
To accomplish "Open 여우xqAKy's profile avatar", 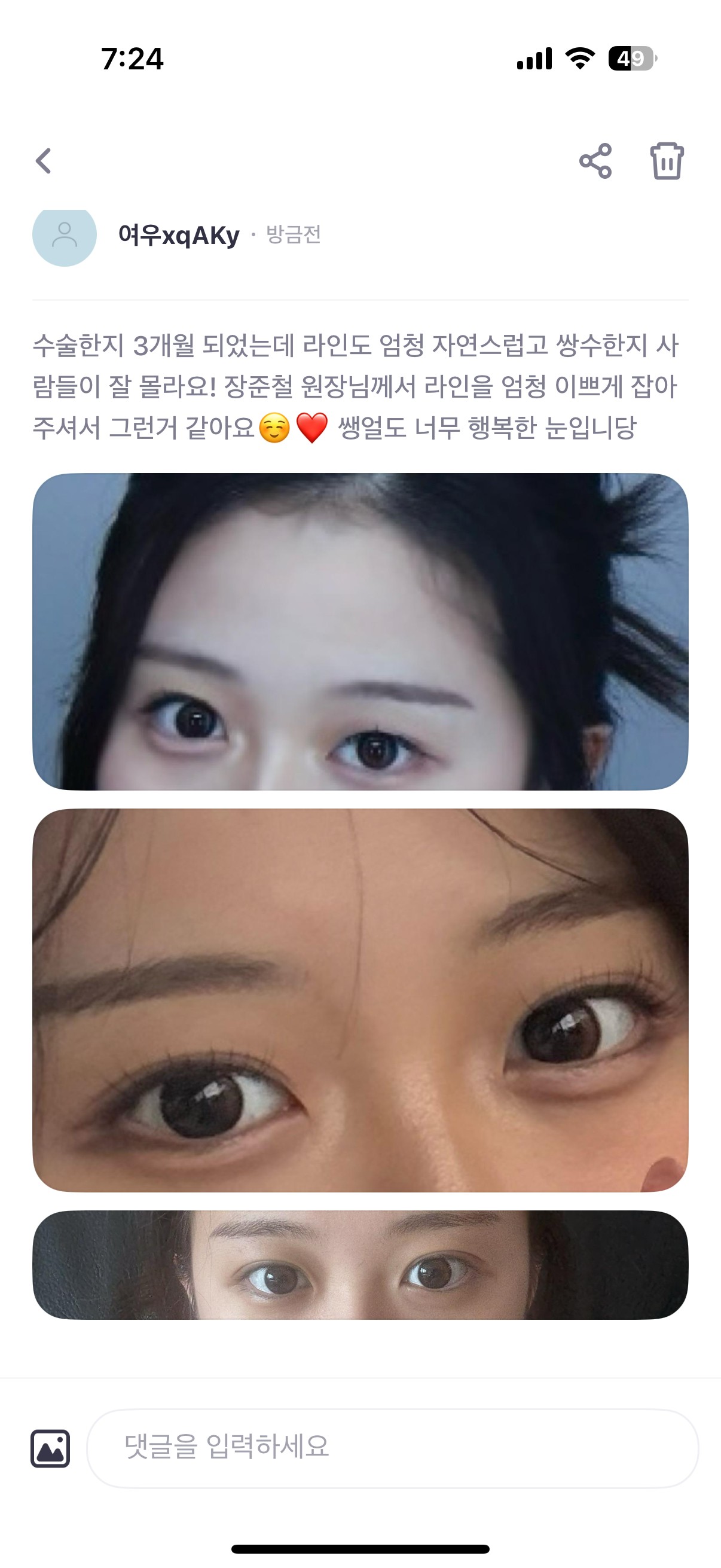I will (65, 236).
